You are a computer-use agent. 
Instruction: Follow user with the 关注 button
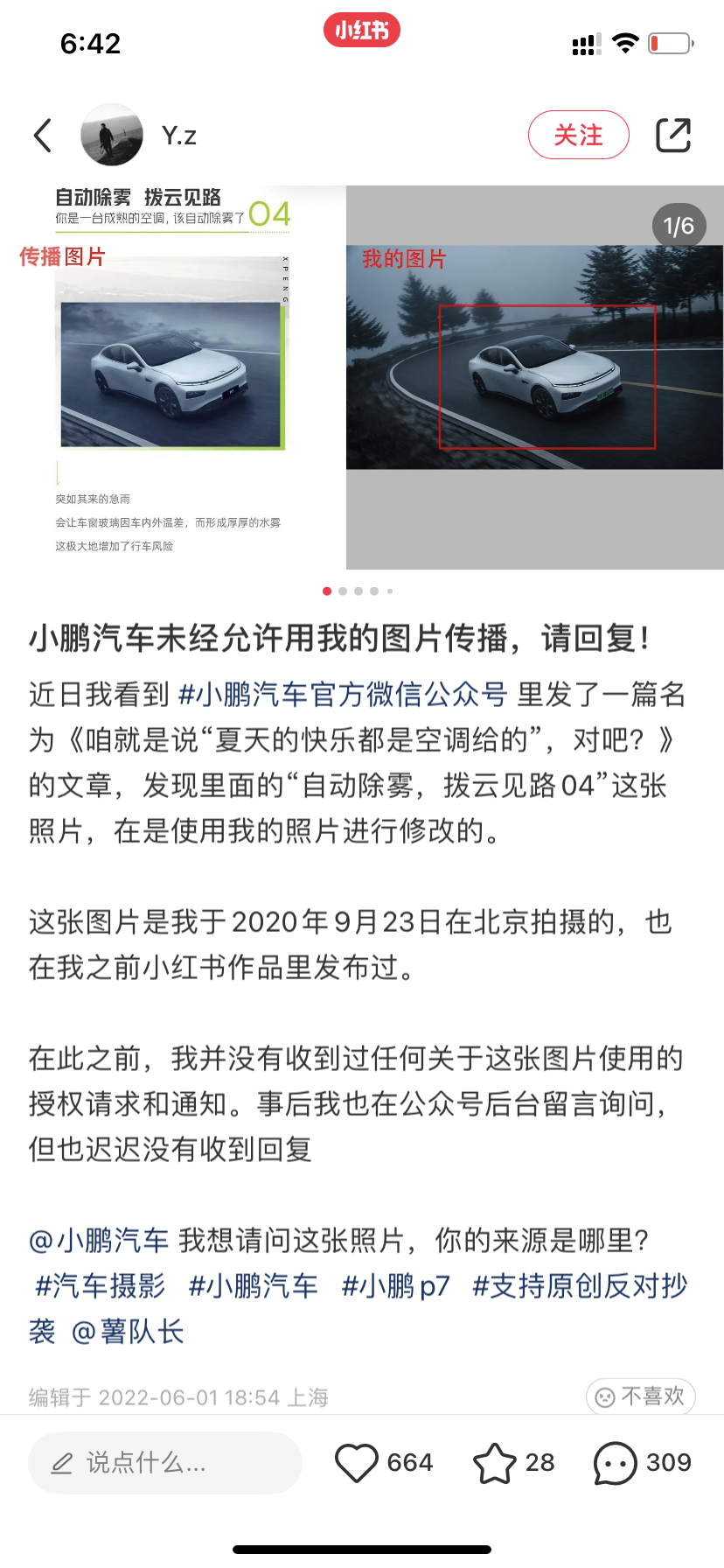click(578, 136)
